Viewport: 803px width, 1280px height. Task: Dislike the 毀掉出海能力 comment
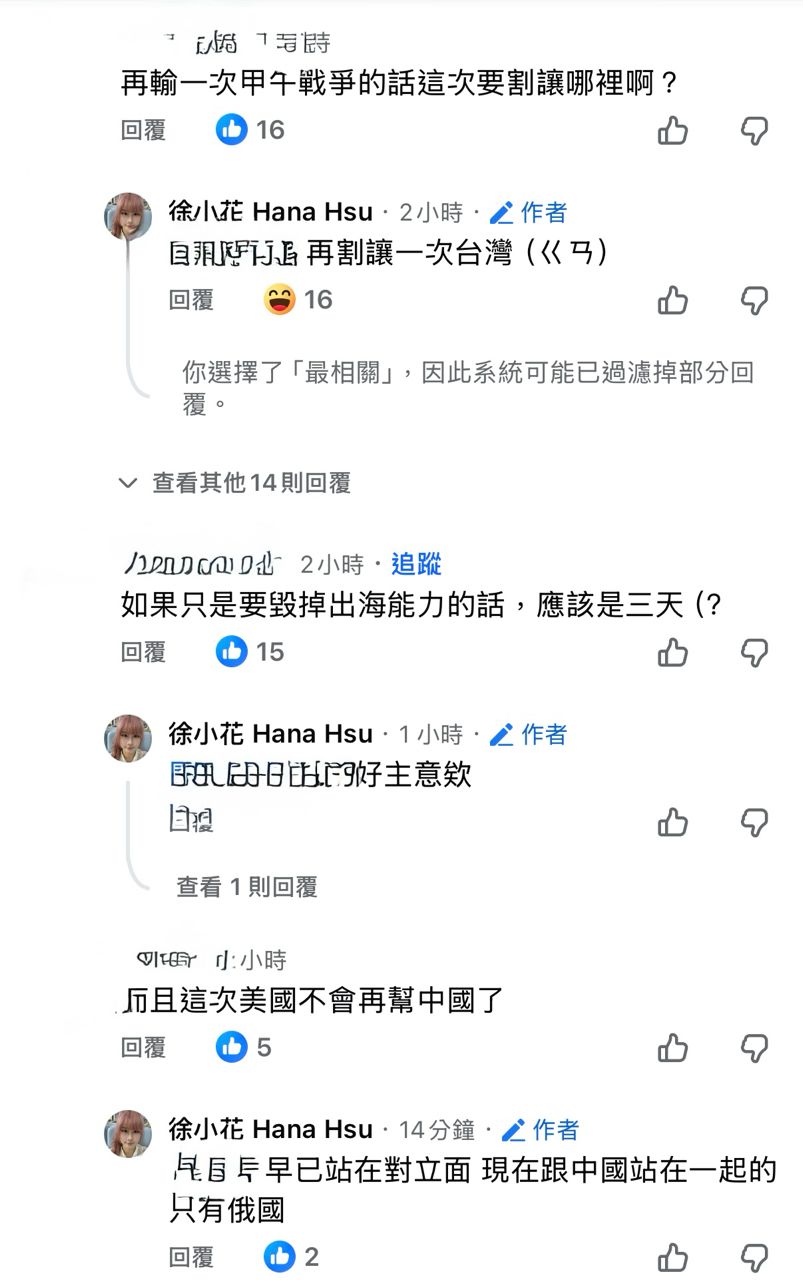click(754, 653)
